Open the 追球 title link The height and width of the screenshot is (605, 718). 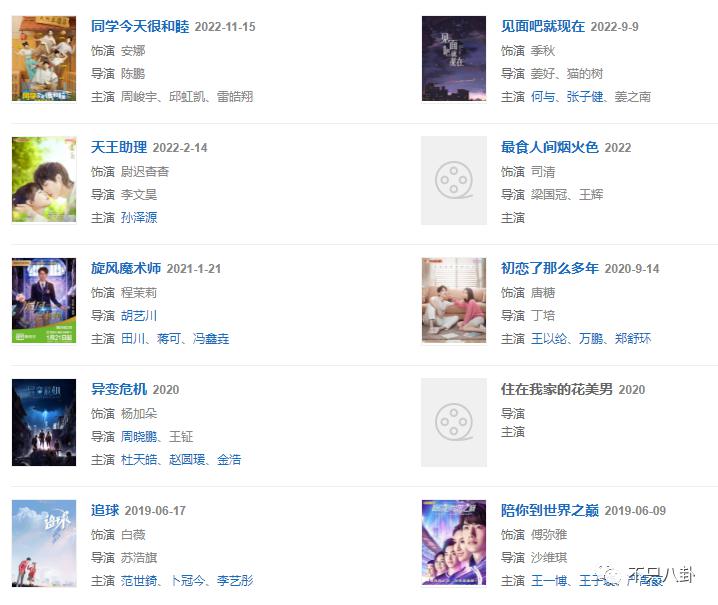coord(104,510)
